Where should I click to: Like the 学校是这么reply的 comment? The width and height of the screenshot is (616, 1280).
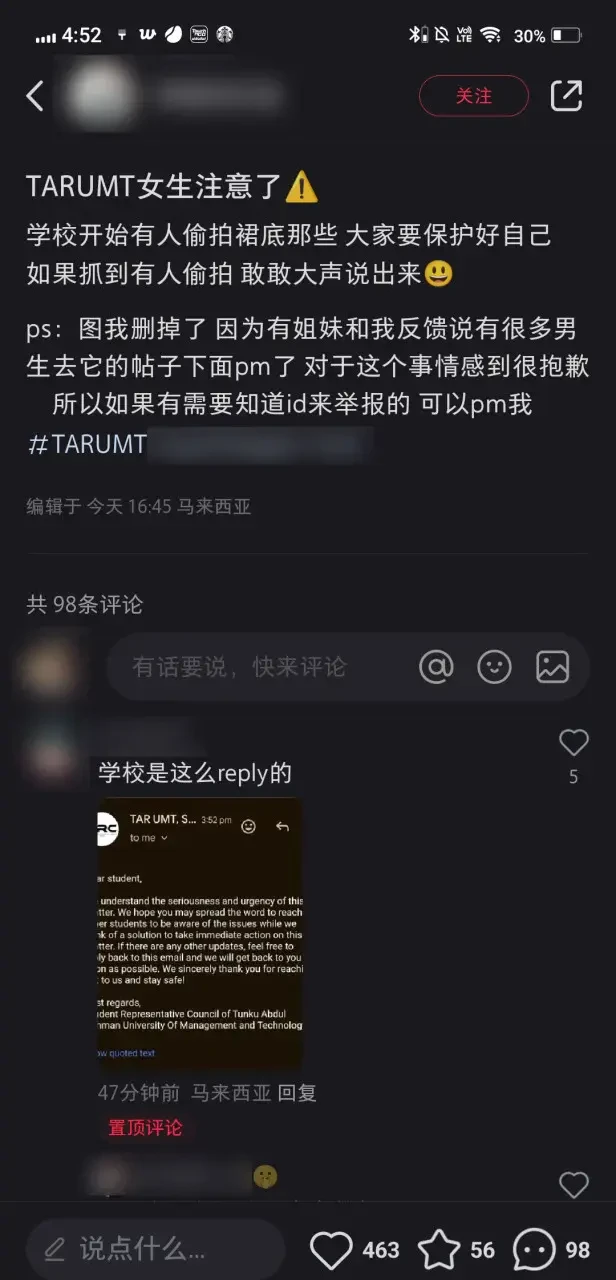click(x=573, y=743)
